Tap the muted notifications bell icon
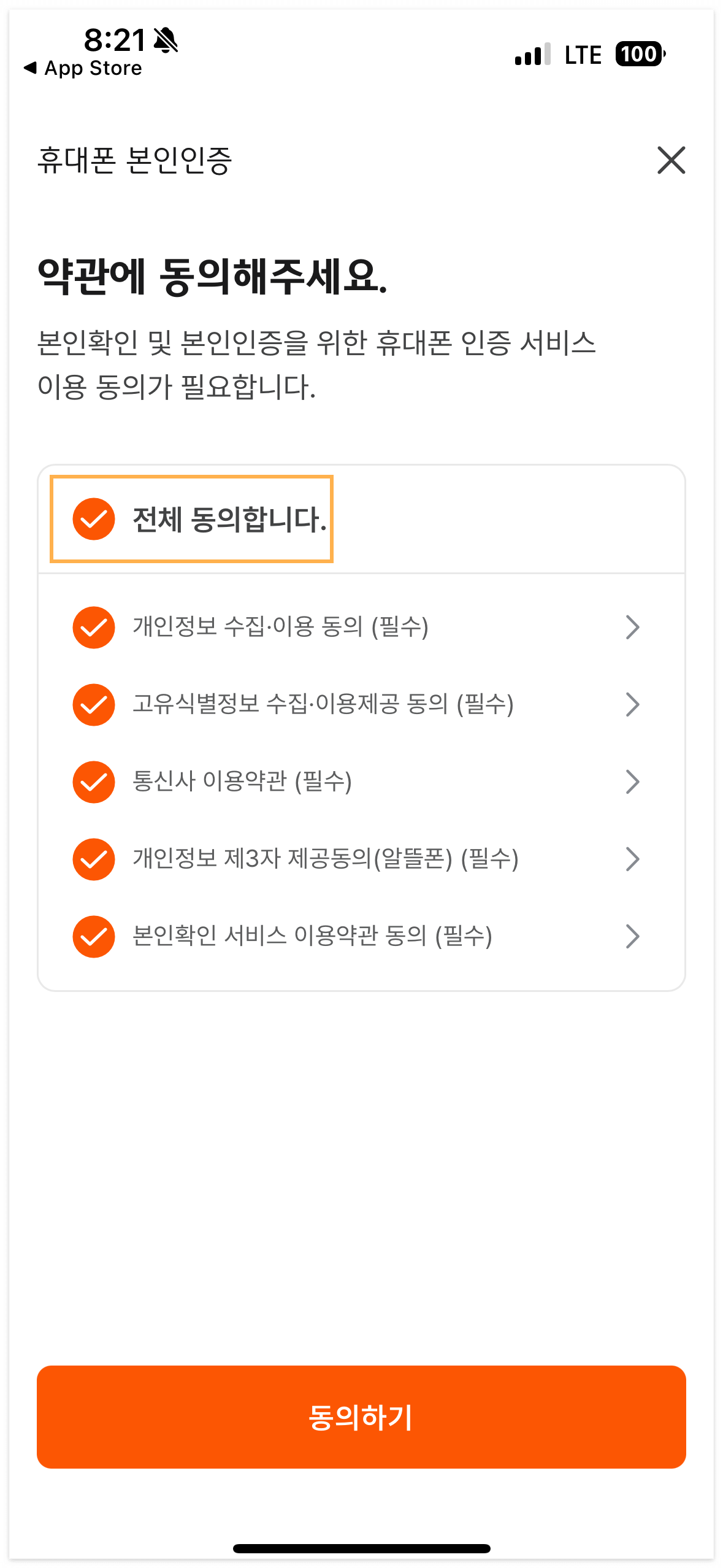Screen dimensions: 723x1568 coord(164,39)
